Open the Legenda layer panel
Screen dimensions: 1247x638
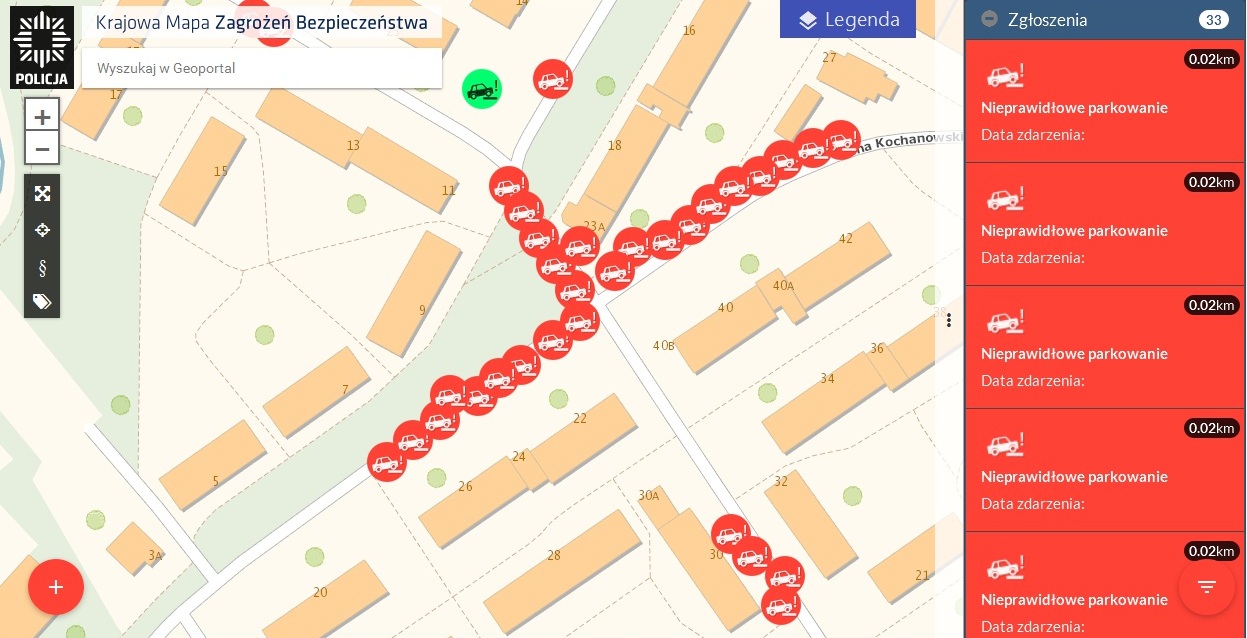[x=848, y=20]
